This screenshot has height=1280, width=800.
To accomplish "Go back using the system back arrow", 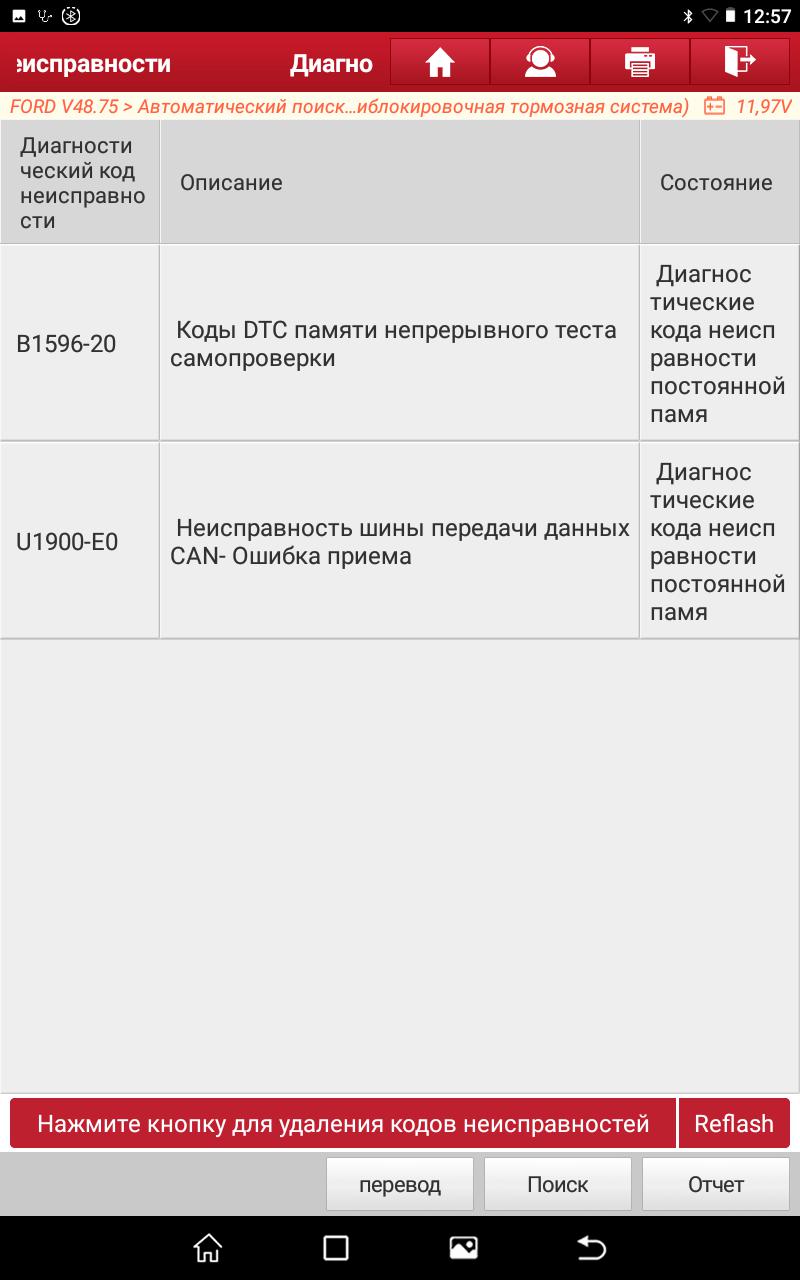I will [x=592, y=1247].
